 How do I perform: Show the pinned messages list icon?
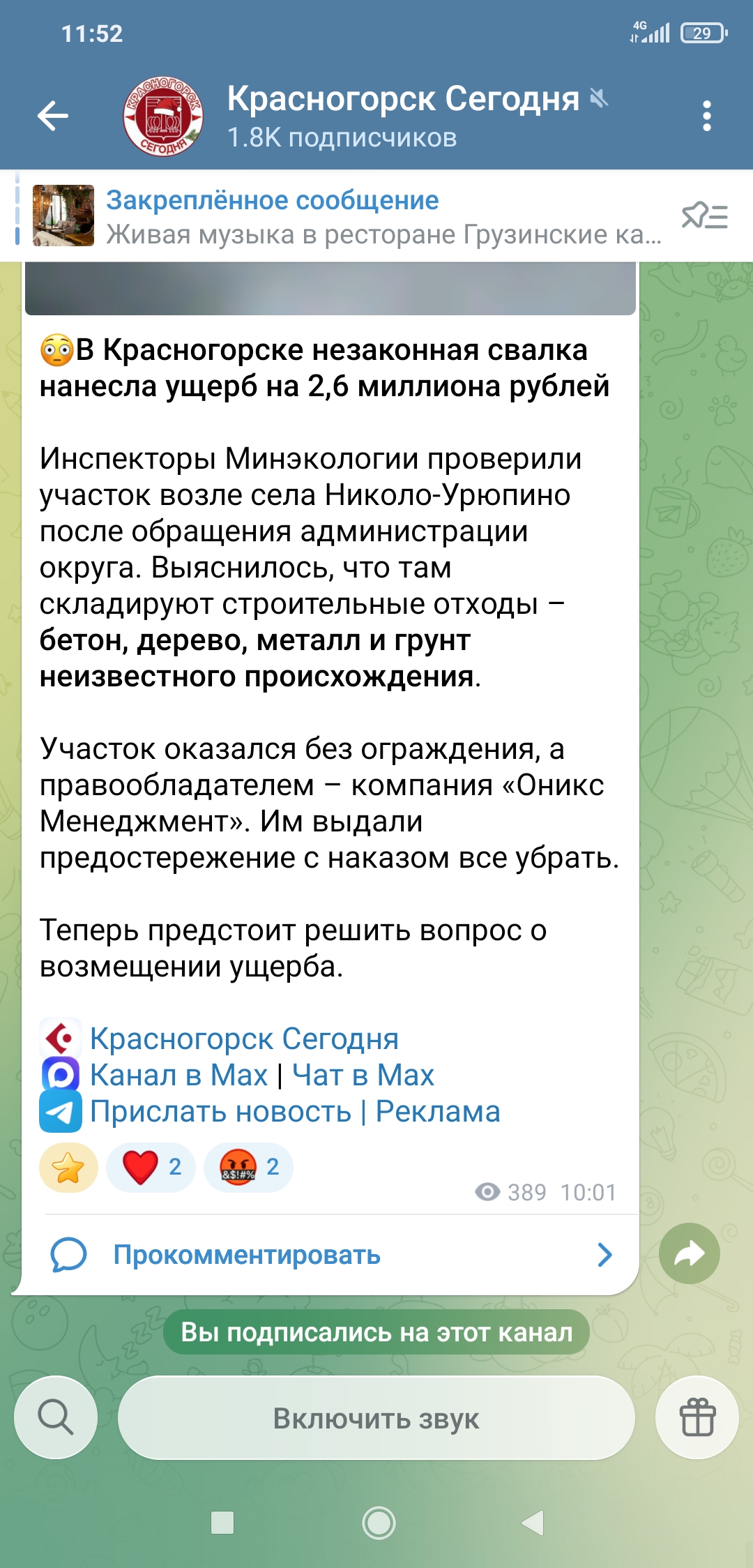pos(704,217)
